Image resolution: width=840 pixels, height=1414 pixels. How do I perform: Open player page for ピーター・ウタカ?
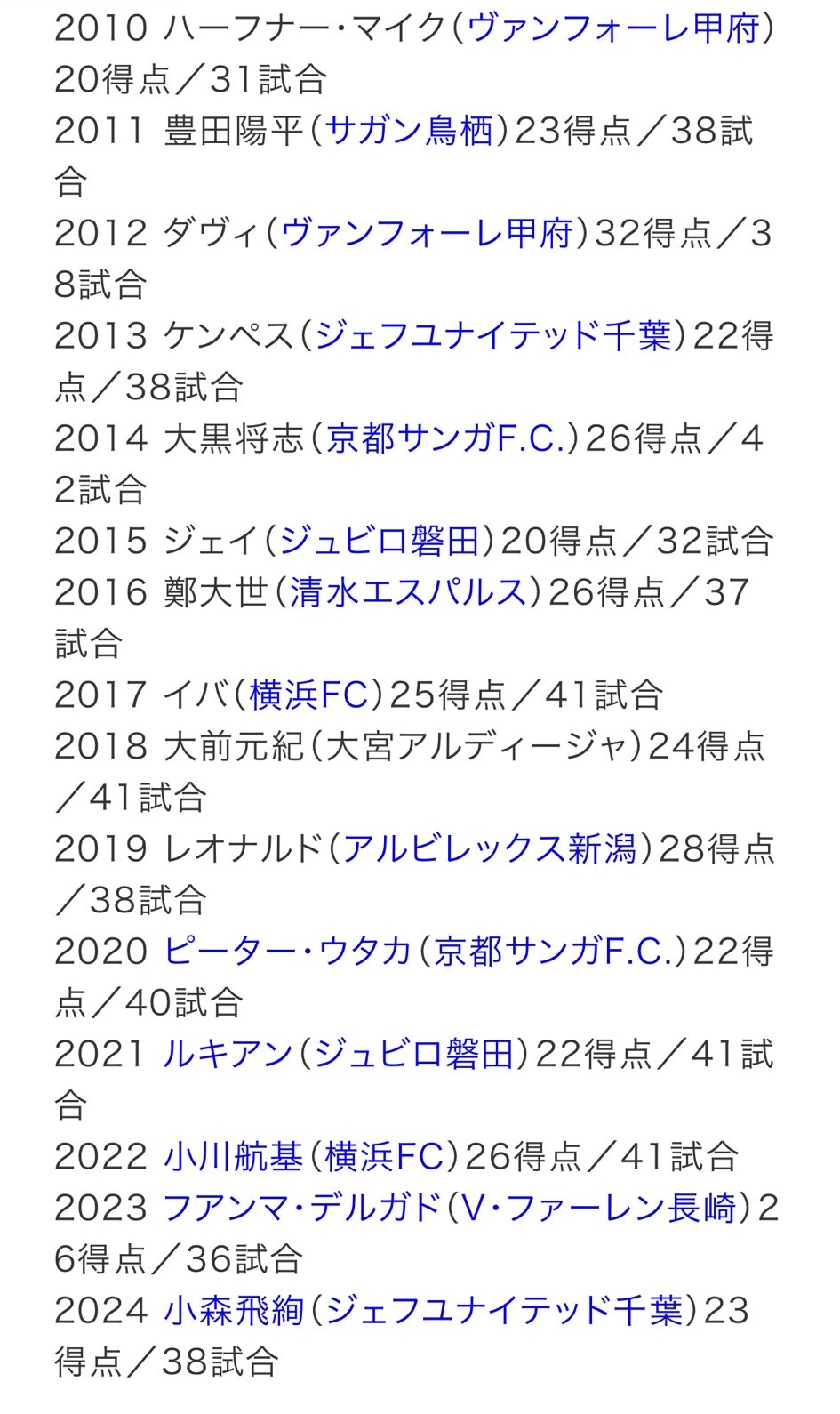click(287, 952)
